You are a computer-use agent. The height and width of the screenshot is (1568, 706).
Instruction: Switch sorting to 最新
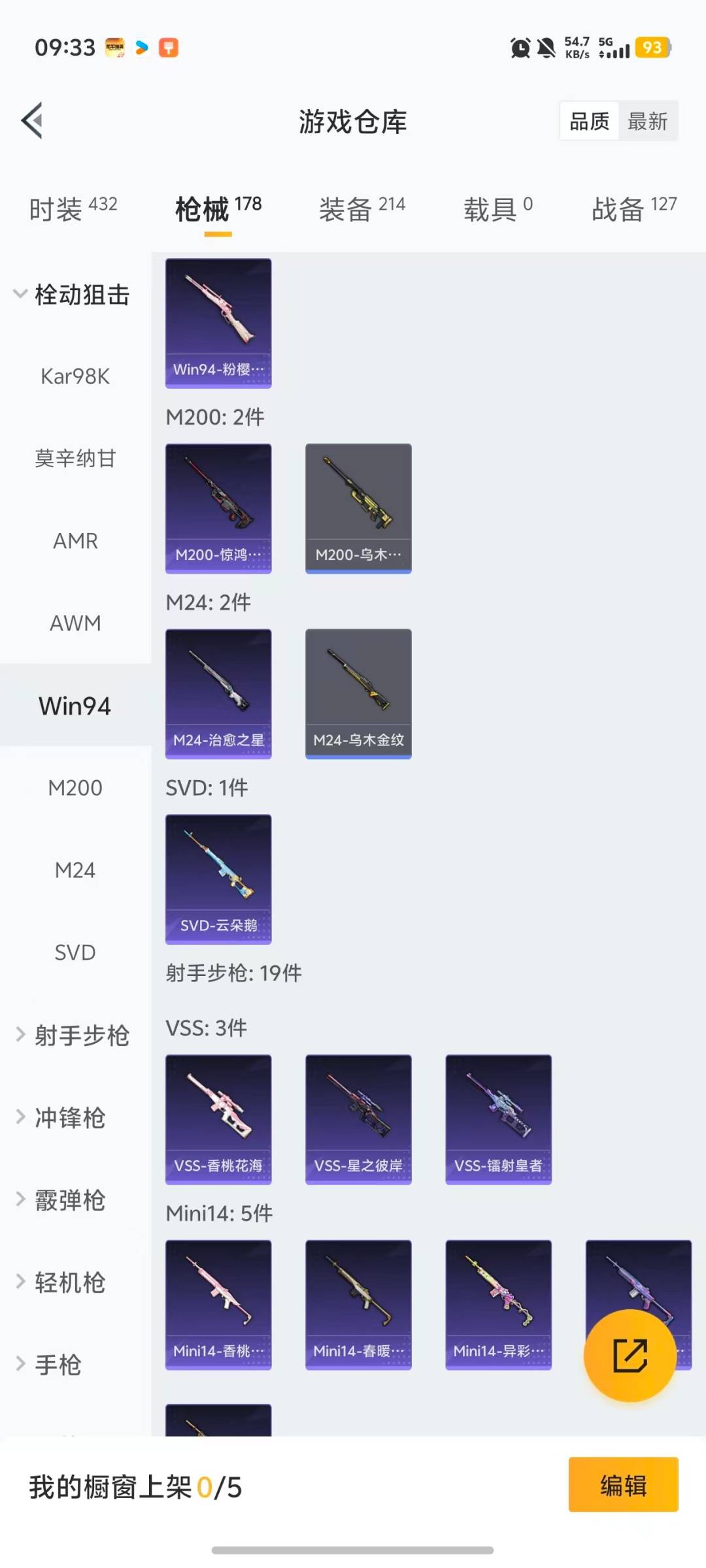point(648,121)
